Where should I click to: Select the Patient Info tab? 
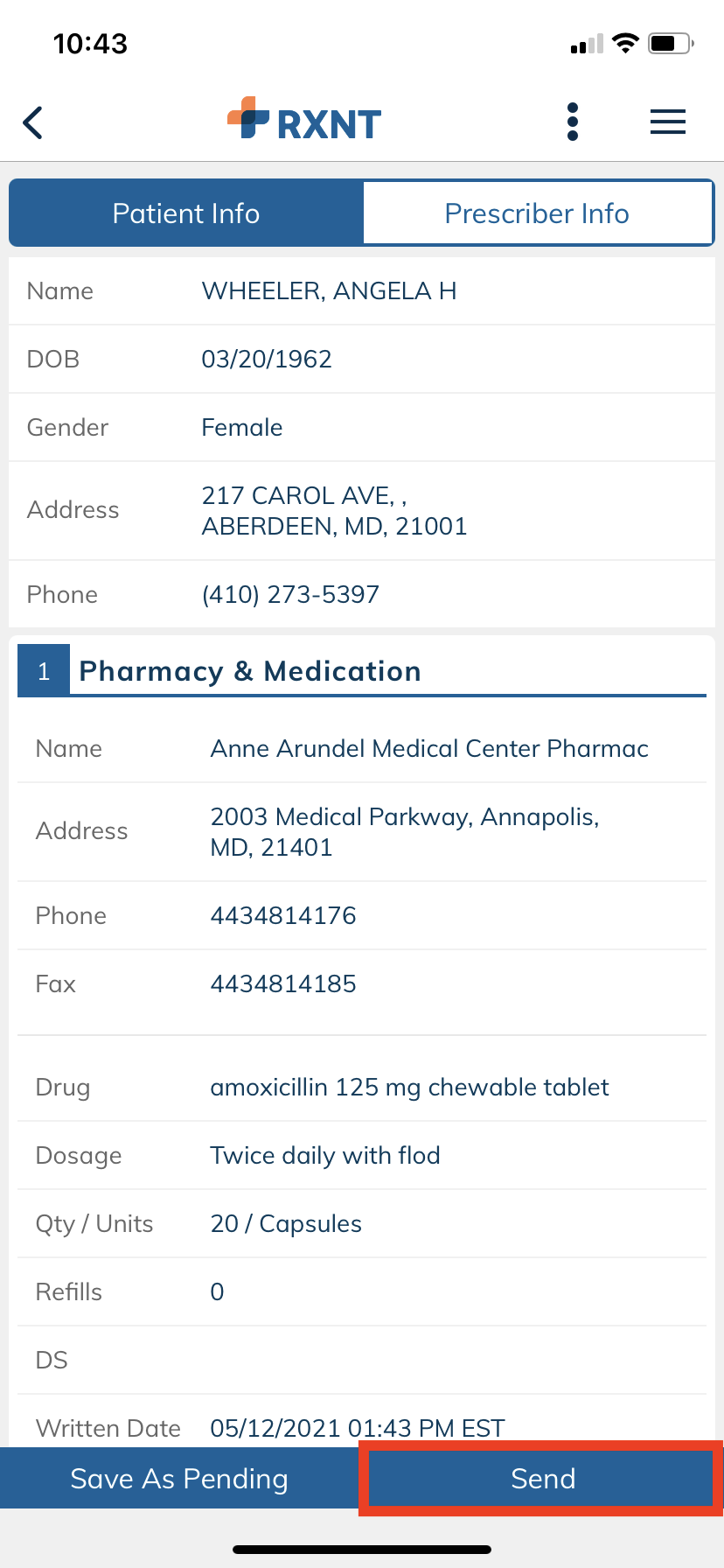click(x=186, y=213)
